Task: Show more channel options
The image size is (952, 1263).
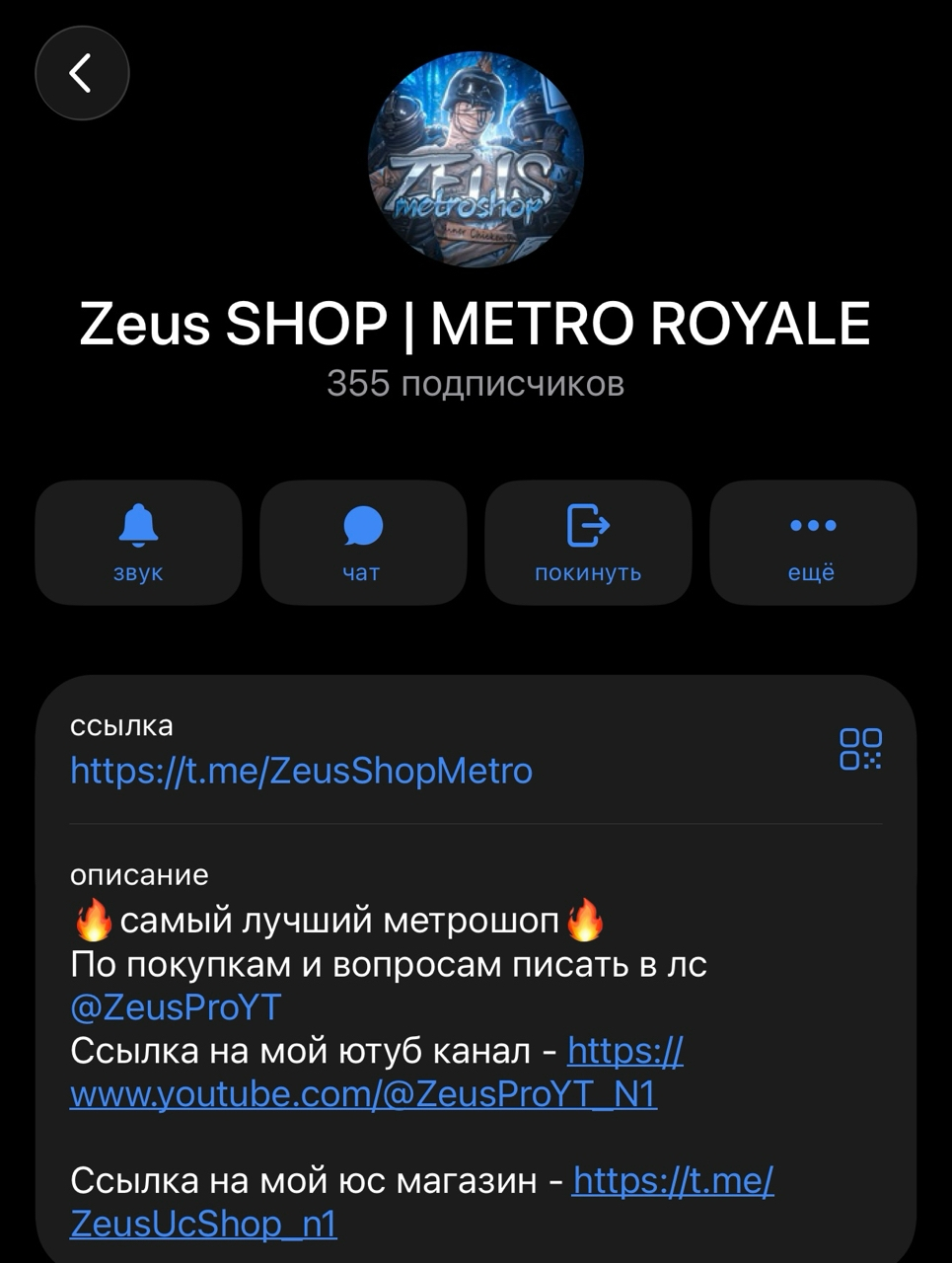Action: (x=812, y=542)
